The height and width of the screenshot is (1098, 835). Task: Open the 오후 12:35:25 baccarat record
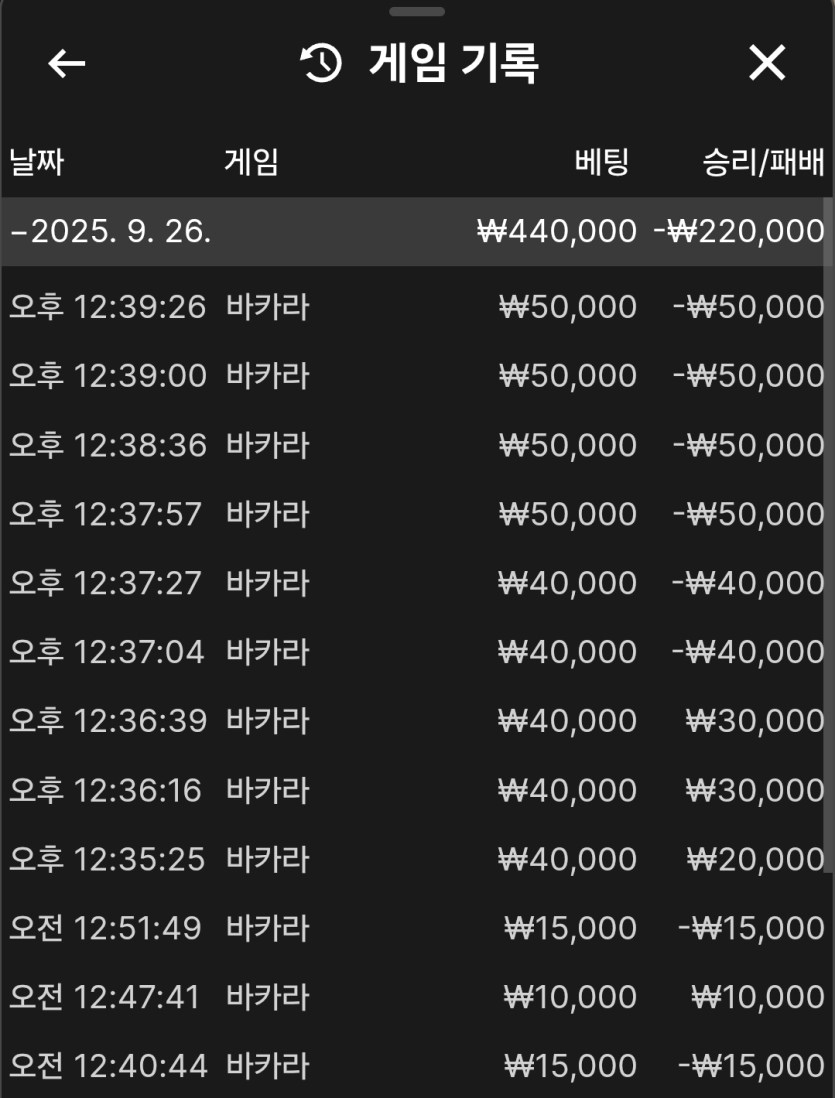pyautogui.click(x=415, y=859)
